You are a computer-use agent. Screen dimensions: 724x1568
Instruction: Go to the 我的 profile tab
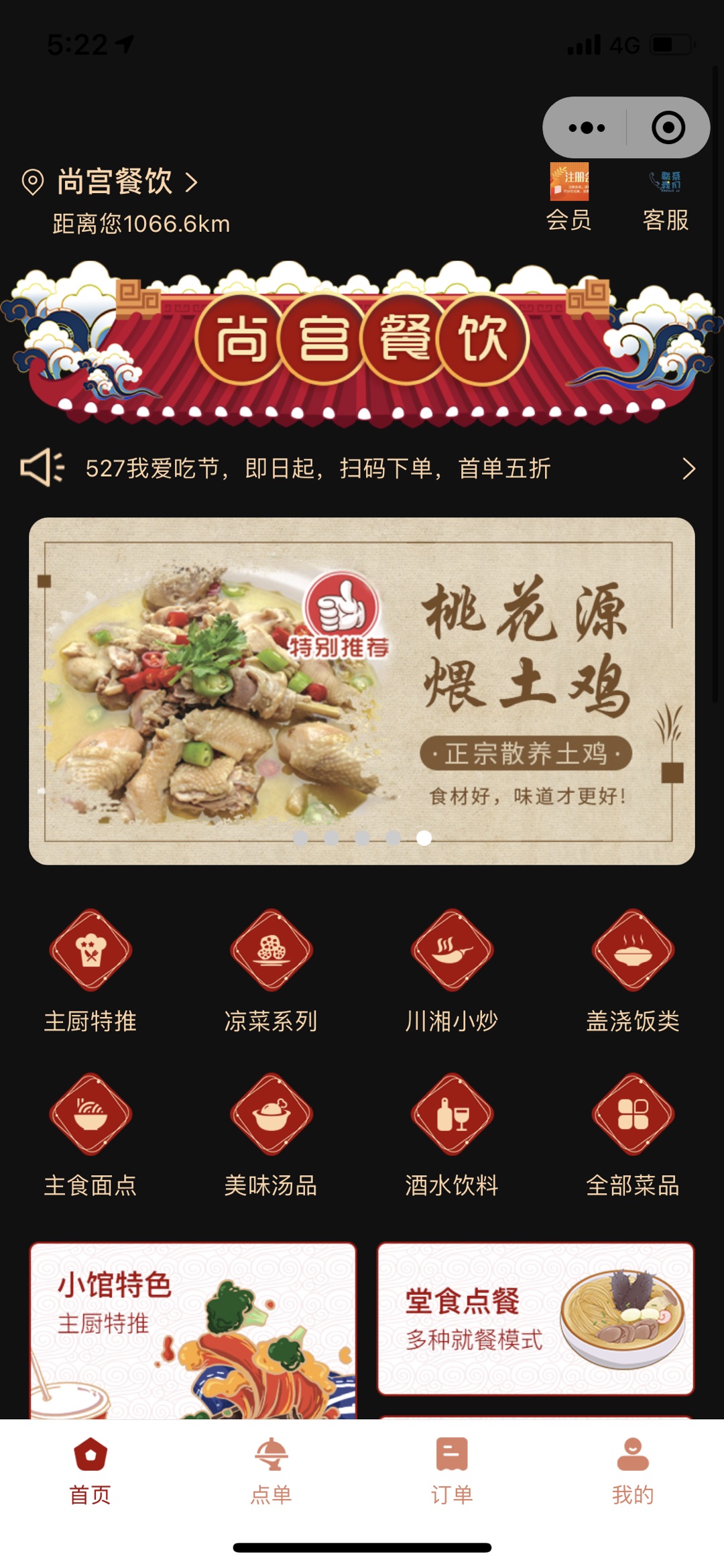point(633,1469)
